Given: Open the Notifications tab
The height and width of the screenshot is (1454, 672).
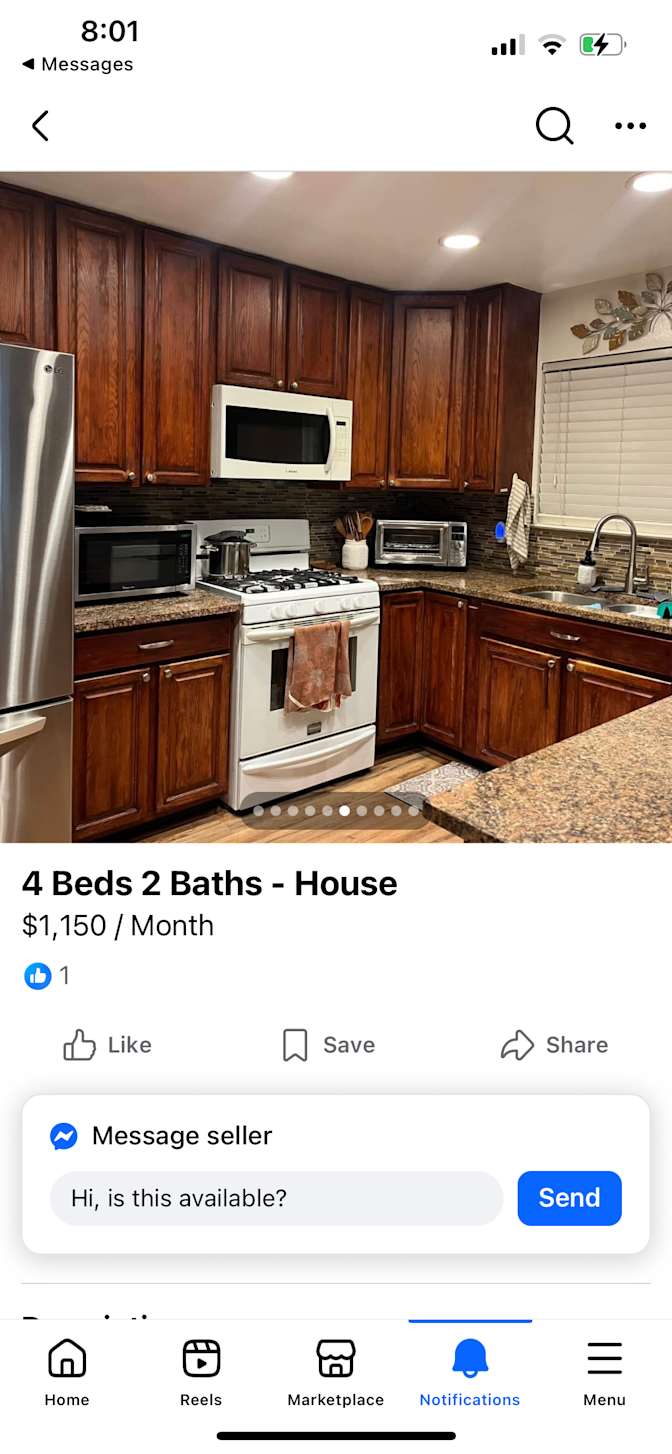Looking at the screenshot, I should pyautogui.click(x=470, y=1373).
